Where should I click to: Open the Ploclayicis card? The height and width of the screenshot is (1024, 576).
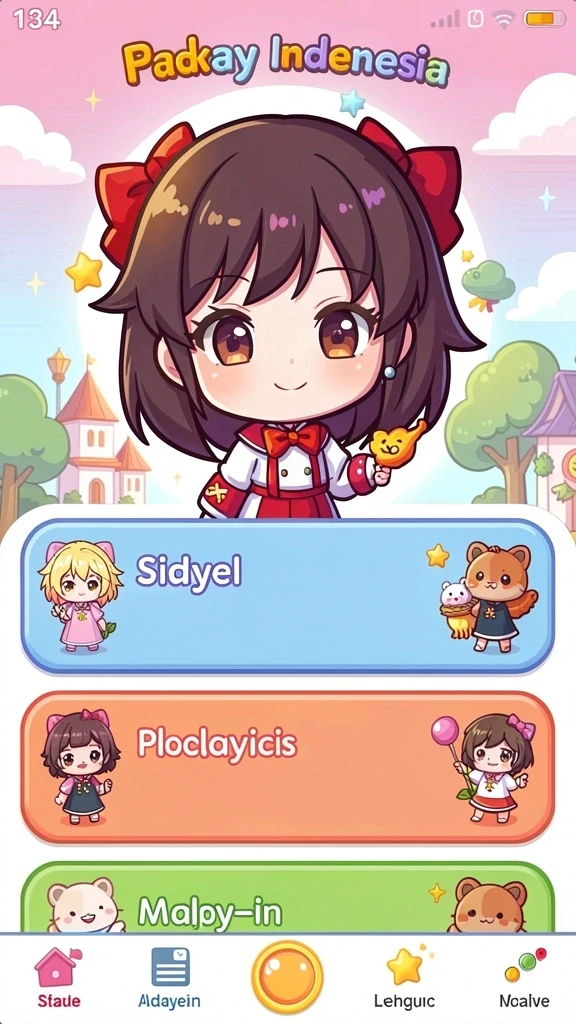click(287, 767)
